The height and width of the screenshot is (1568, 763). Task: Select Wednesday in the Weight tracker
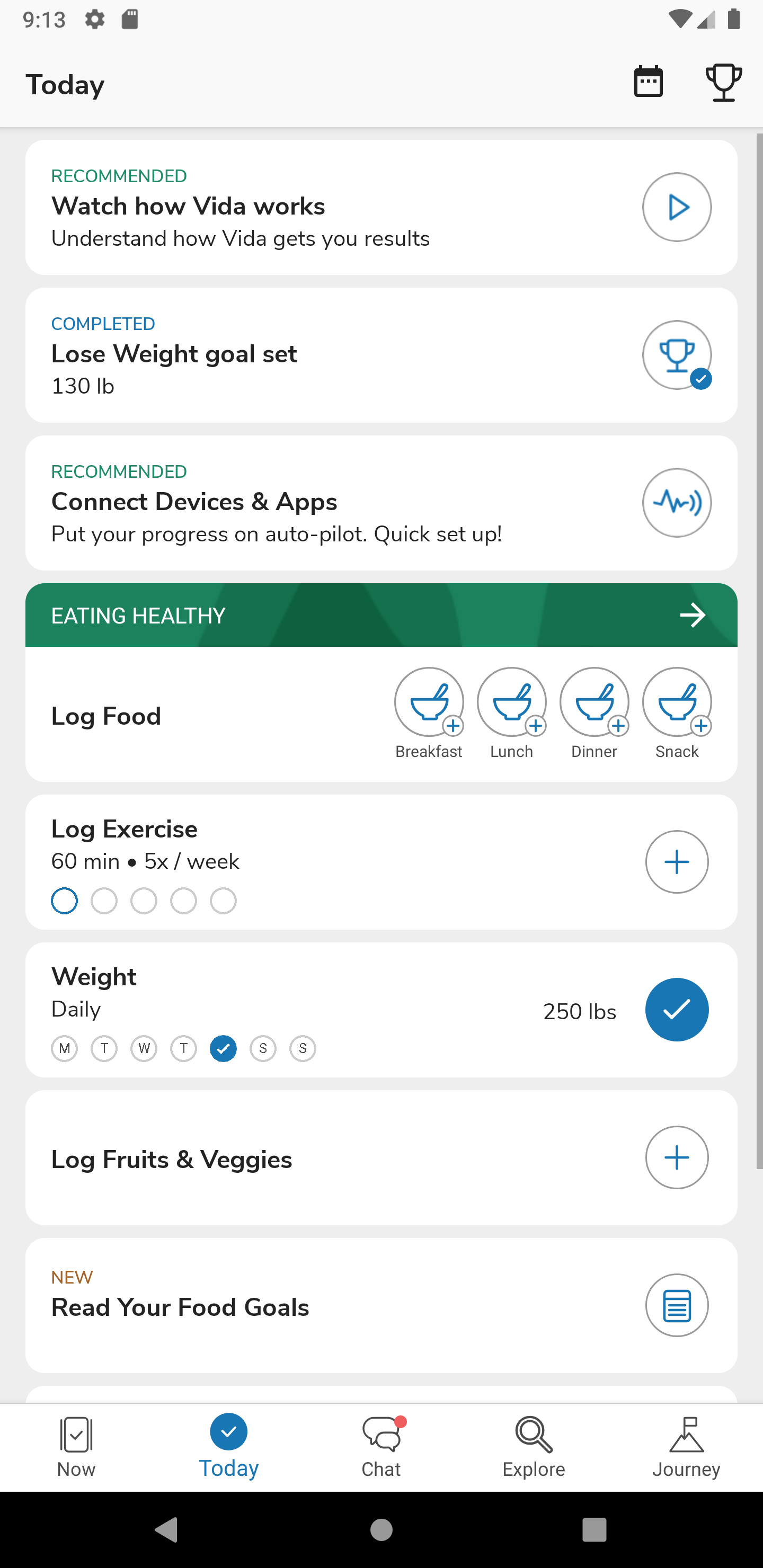coord(144,1049)
